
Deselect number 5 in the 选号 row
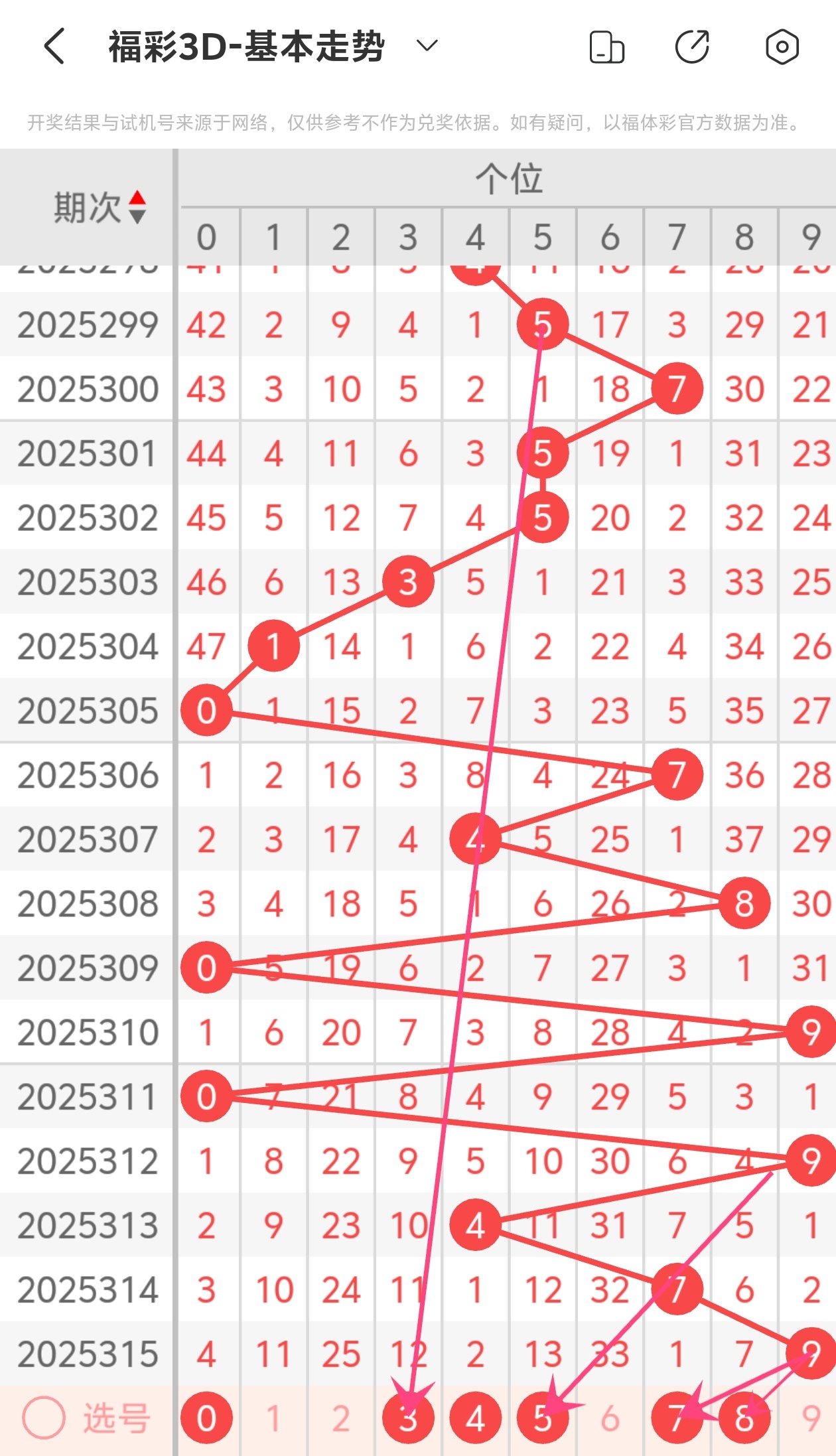pos(543,1419)
